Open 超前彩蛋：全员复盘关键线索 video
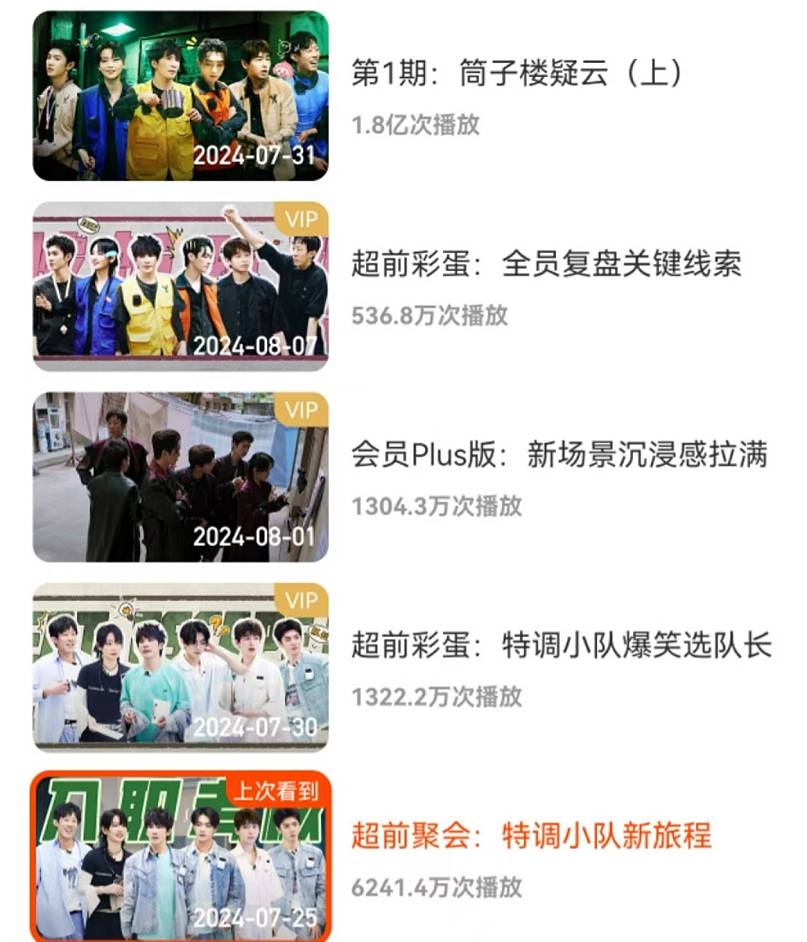This screenshot has width=807, height=942. click(181, 287)
